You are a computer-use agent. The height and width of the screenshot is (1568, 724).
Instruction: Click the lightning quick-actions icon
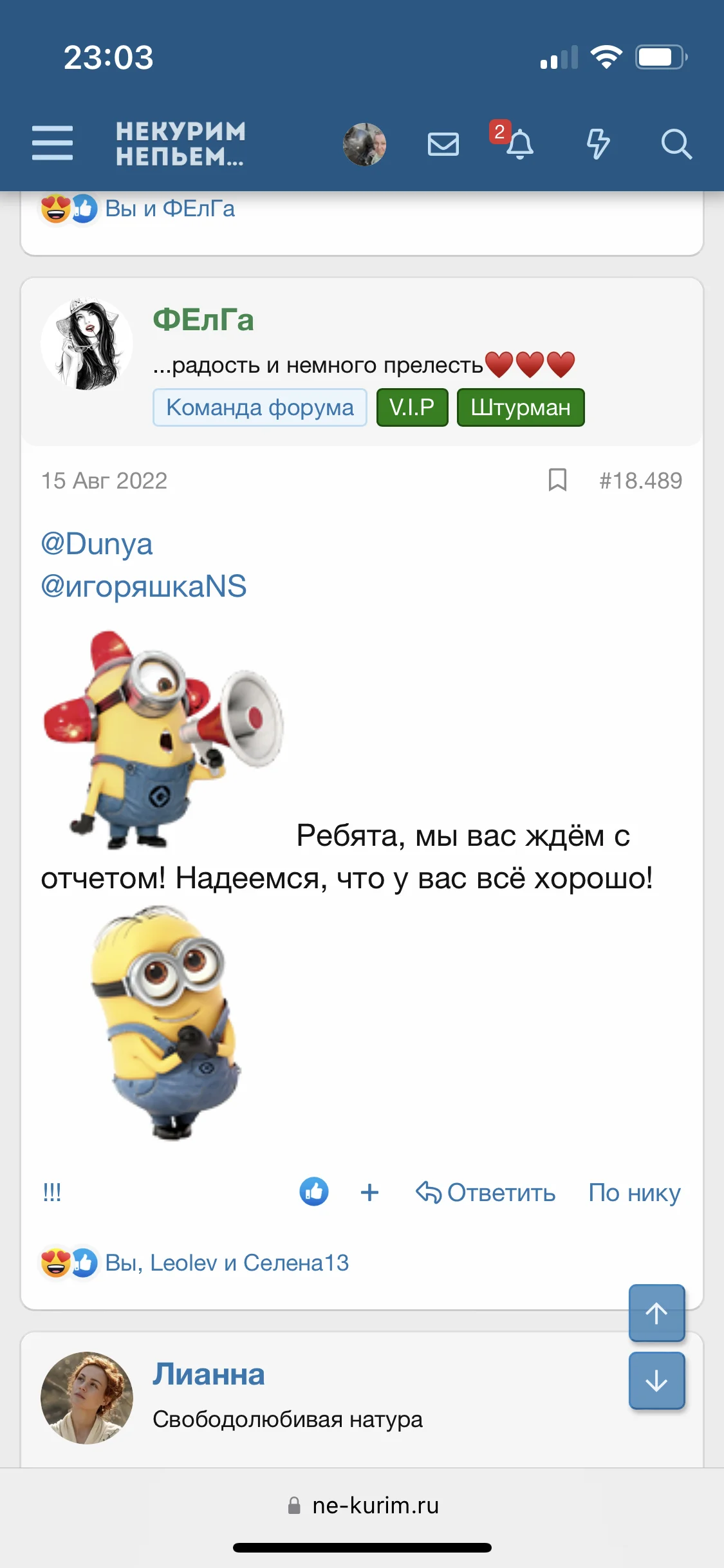coord(599,144)
